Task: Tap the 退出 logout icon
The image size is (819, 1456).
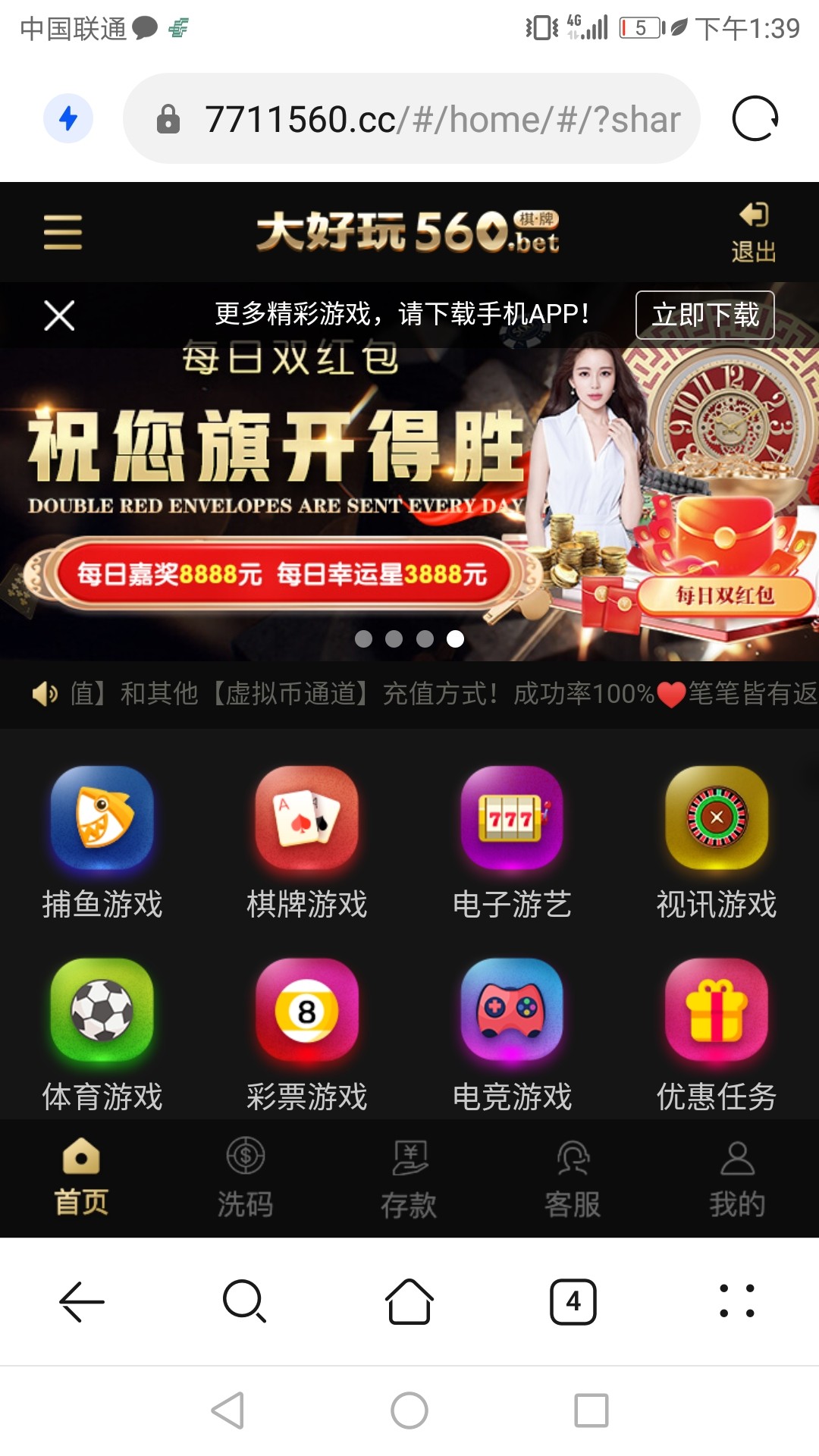Action: pos(753,231)
